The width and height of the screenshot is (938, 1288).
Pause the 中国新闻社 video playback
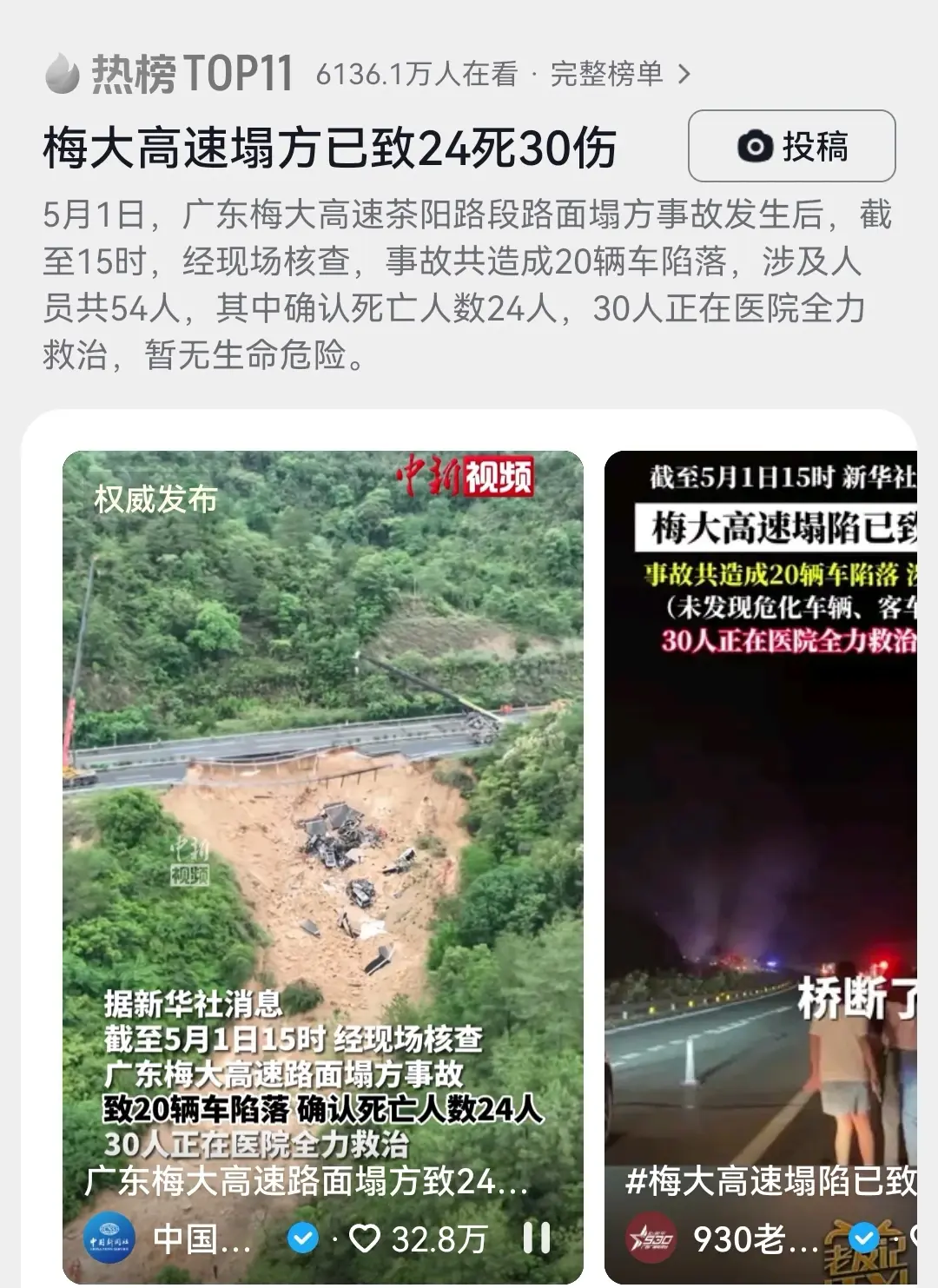pyautogui.click(x=536, y=1238)
